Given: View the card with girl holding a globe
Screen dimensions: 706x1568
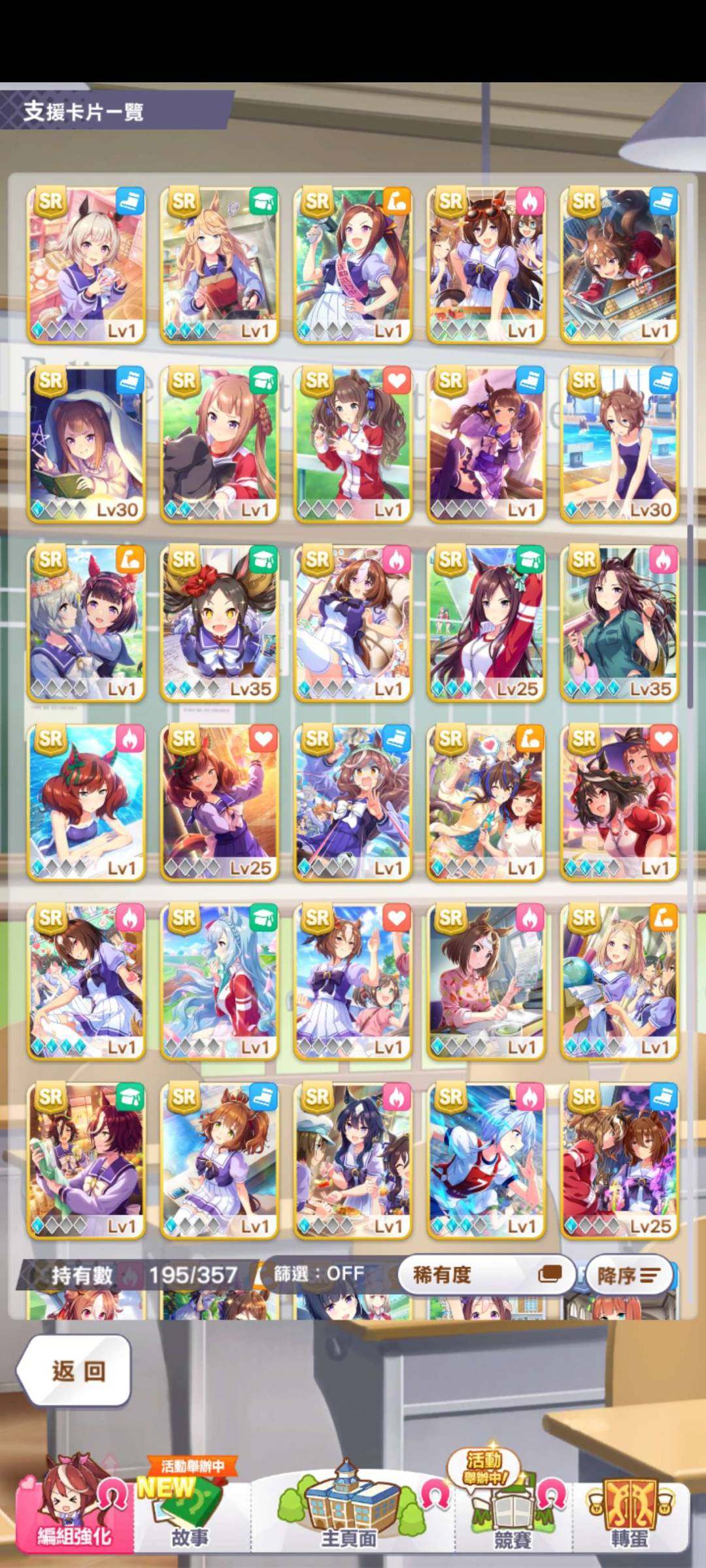Looking at the screenshot, I should (619, 981).
